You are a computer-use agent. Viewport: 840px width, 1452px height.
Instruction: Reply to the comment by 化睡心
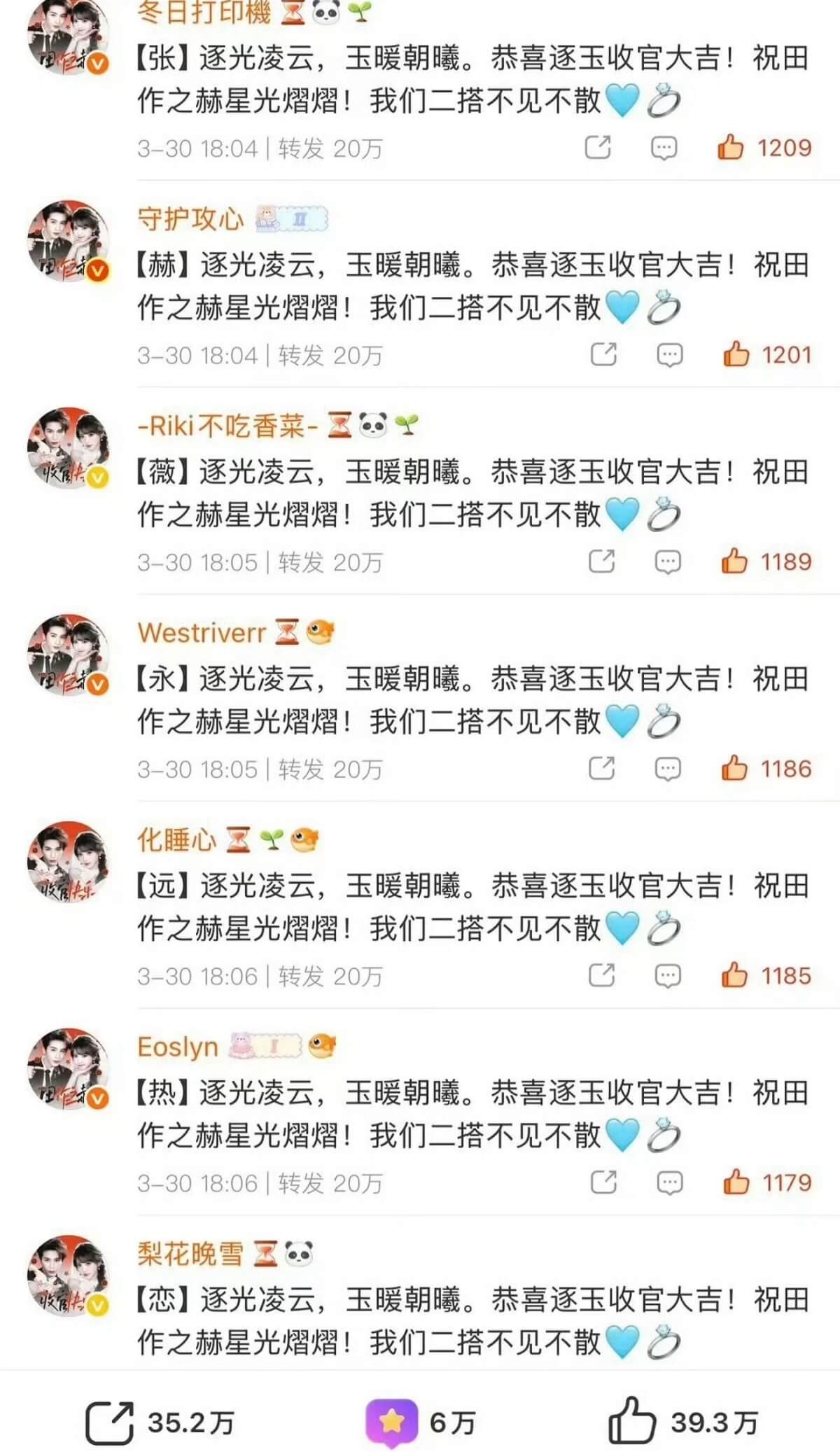coord(667,975)
